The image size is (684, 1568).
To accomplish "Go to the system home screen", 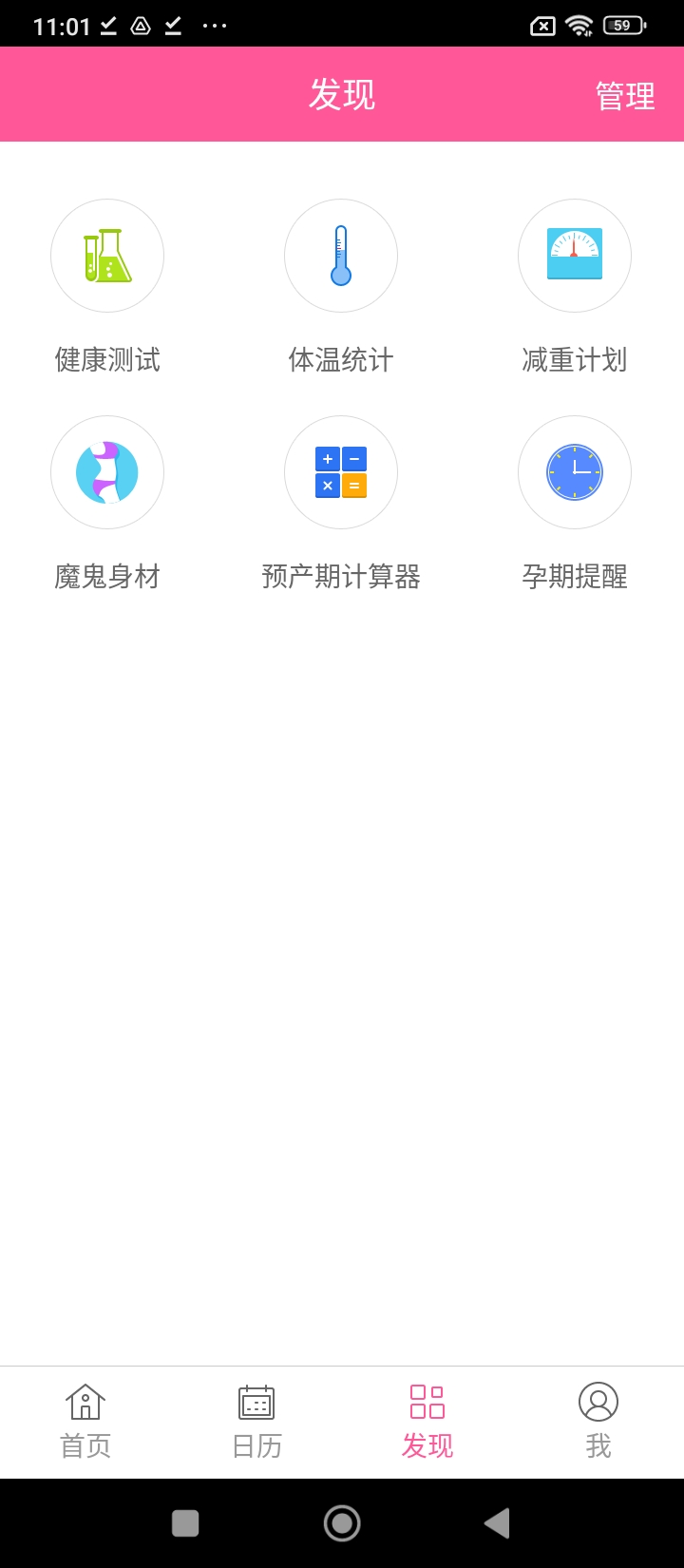I will 342,1523.
